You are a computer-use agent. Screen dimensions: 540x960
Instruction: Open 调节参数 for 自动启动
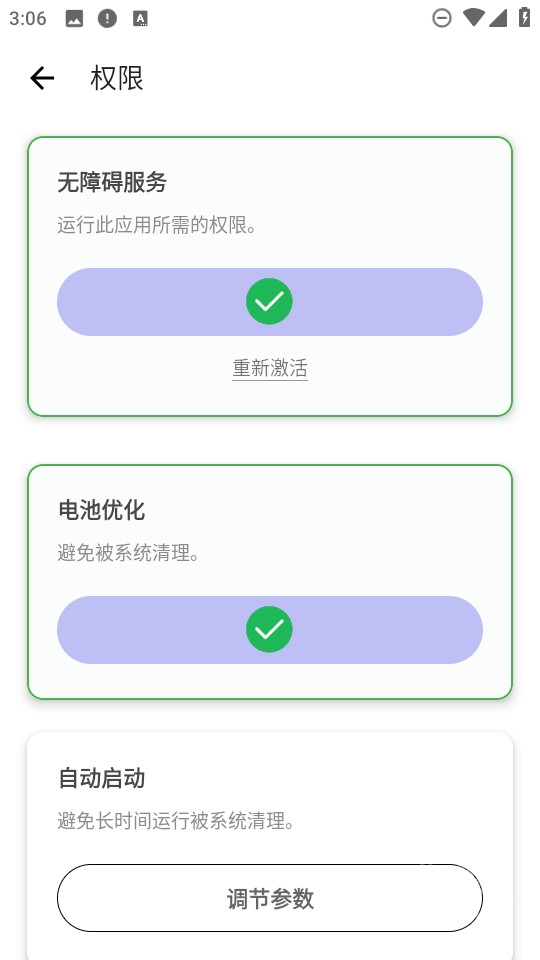tap(269, 898)
